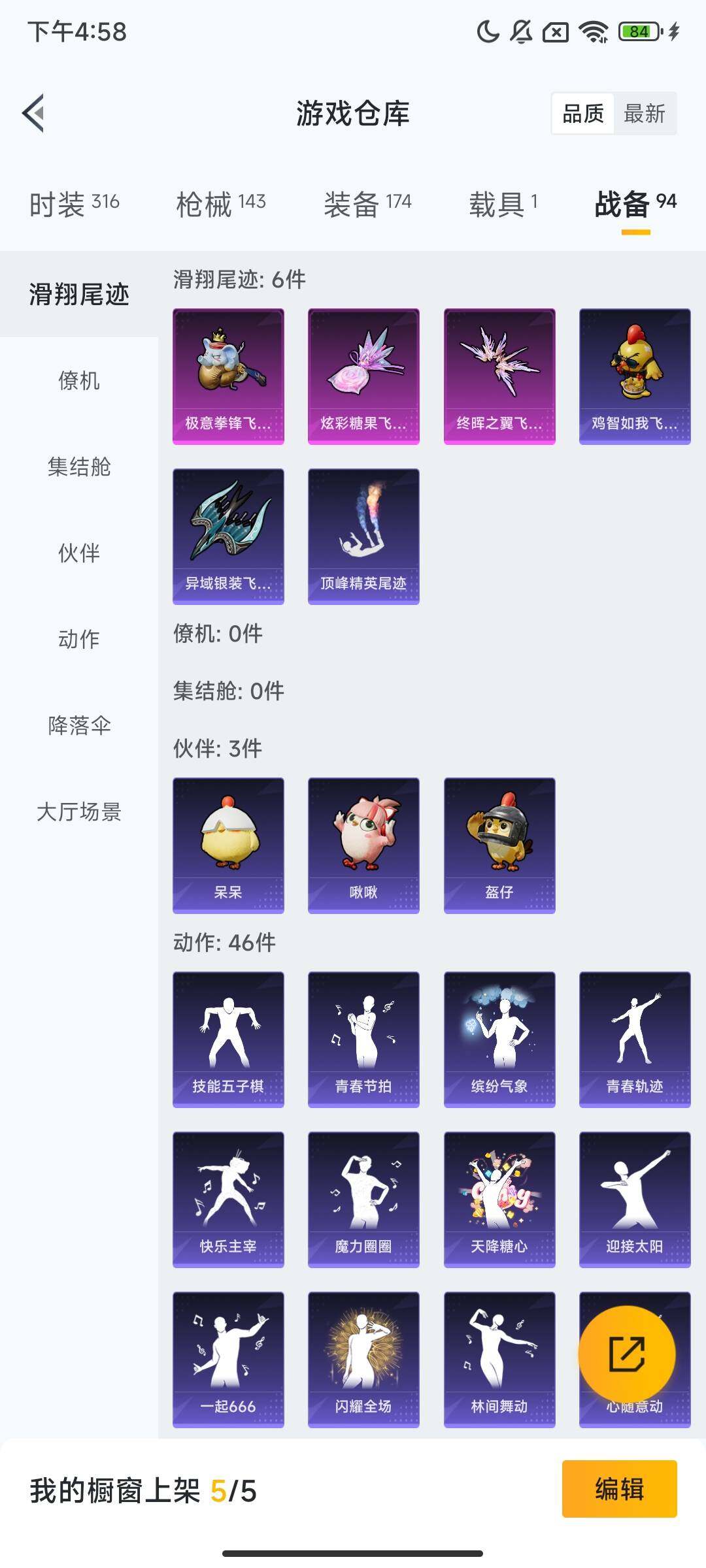Enable 品质 sorting mode
The image size is (706, 1568).
pos(584,114)
